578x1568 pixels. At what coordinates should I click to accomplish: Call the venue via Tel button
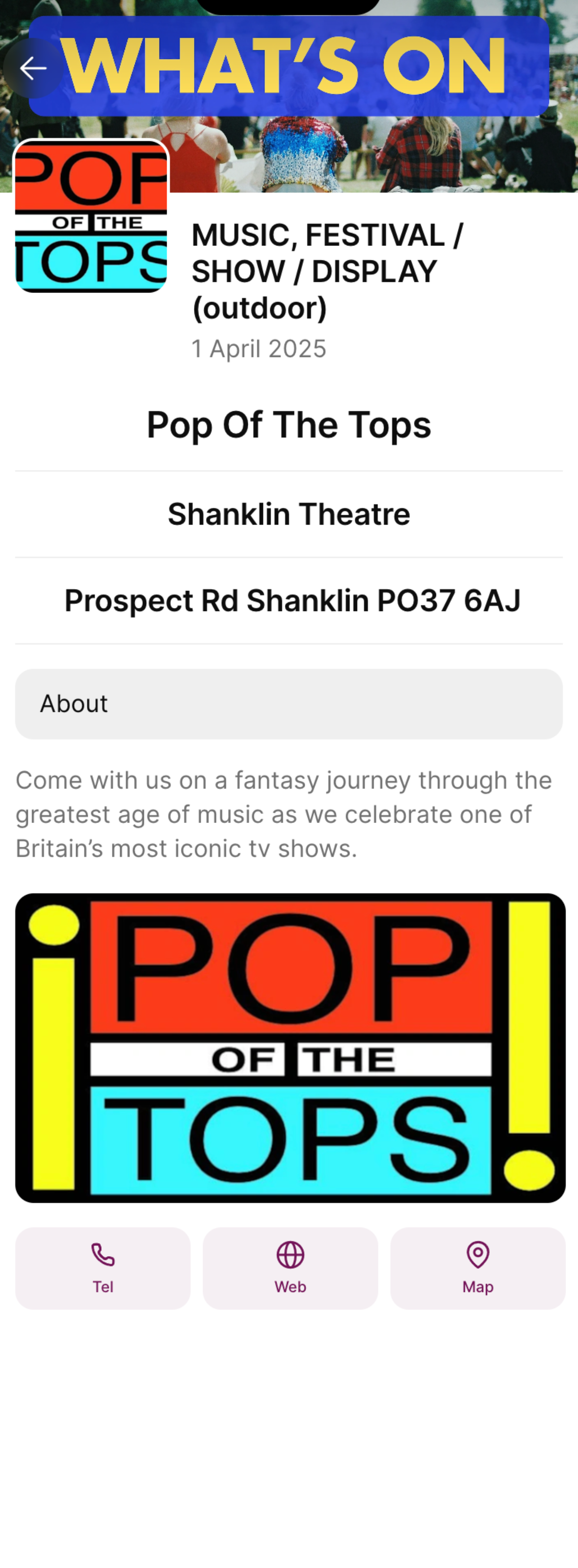pos(103,1268)
